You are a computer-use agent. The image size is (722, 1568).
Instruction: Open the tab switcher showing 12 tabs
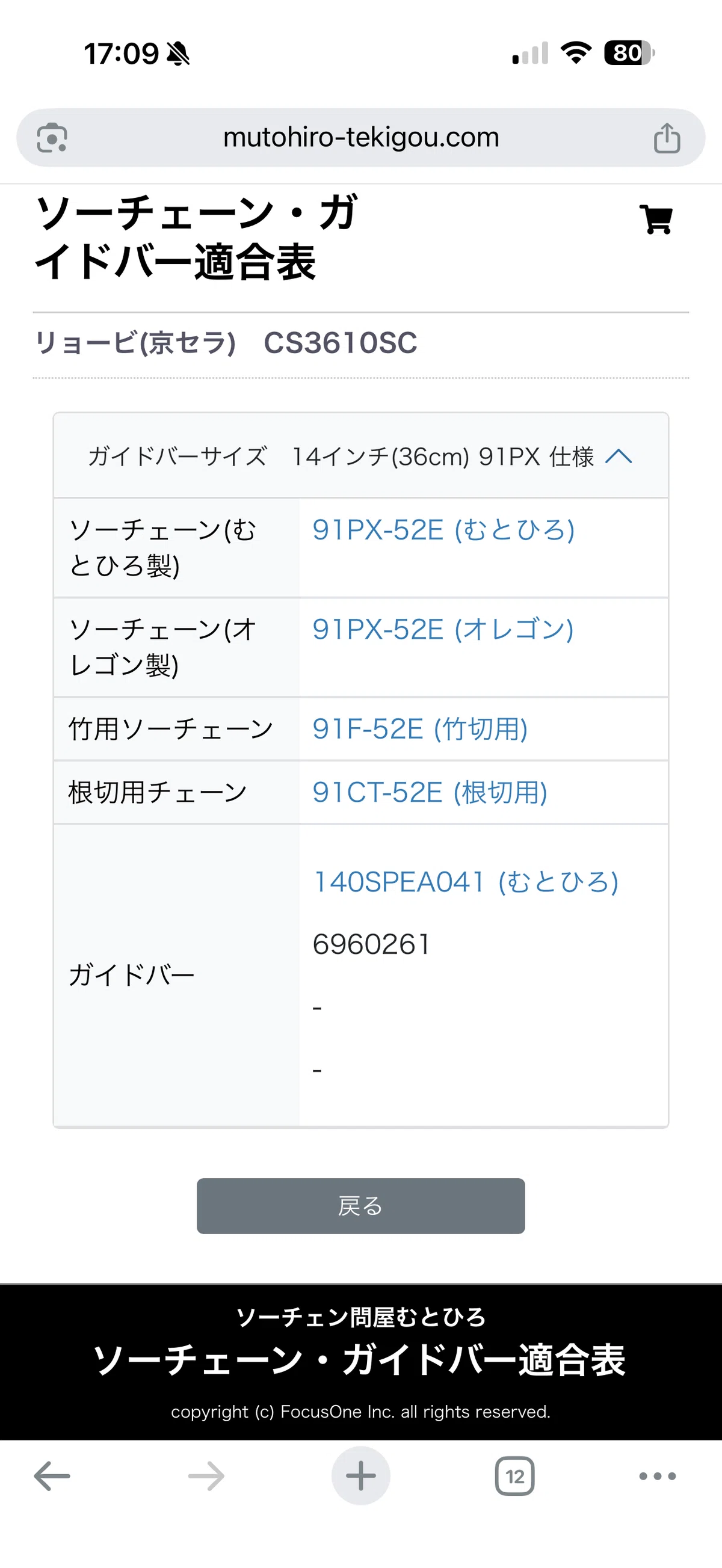coord(515,1475)
